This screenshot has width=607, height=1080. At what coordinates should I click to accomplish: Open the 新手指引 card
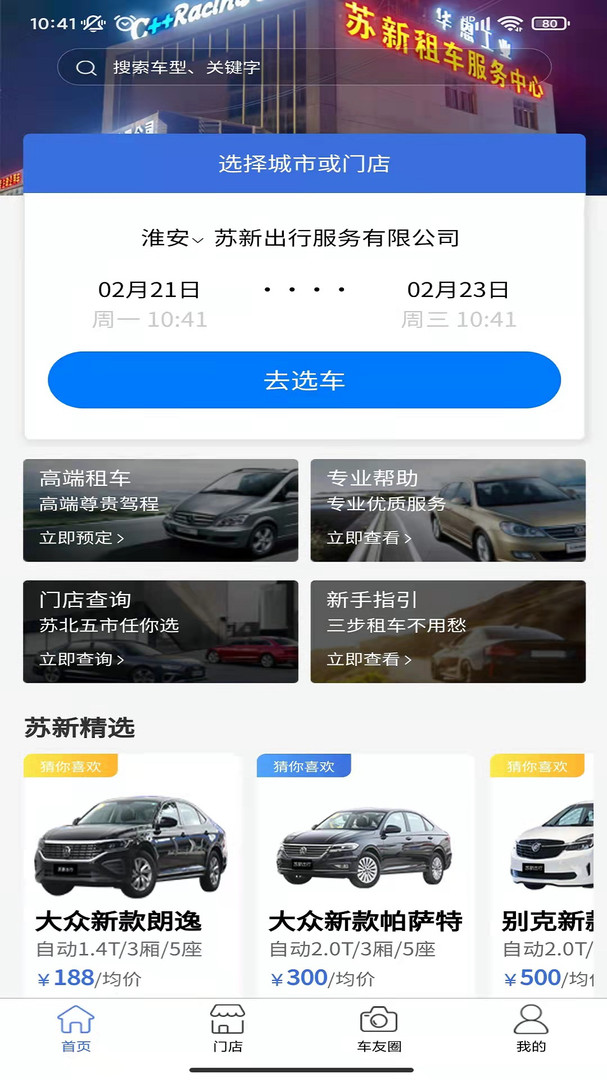pos(448,631)
